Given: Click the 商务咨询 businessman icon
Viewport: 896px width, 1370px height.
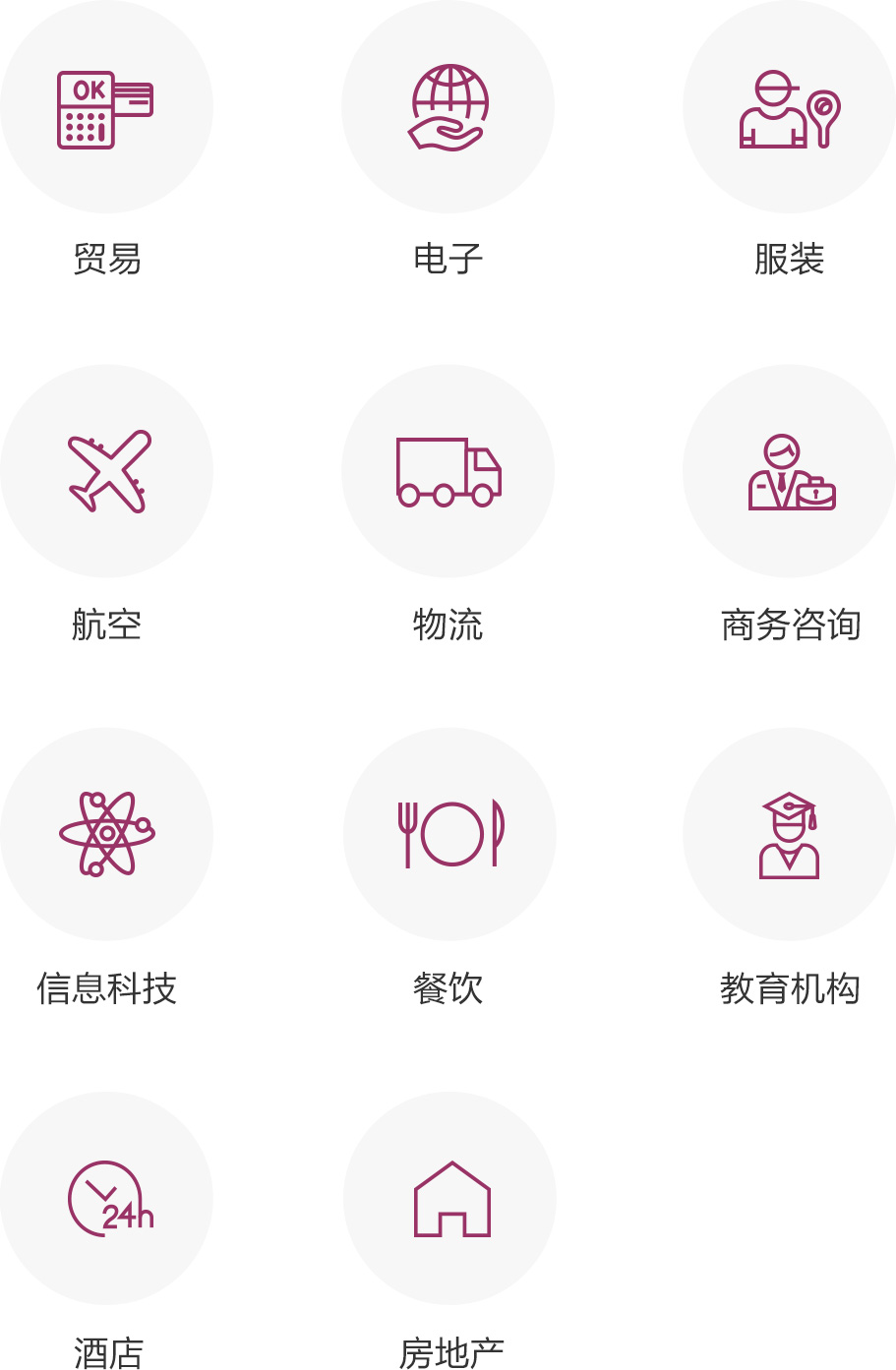Looking at the screenshot, I should [789, 470].
